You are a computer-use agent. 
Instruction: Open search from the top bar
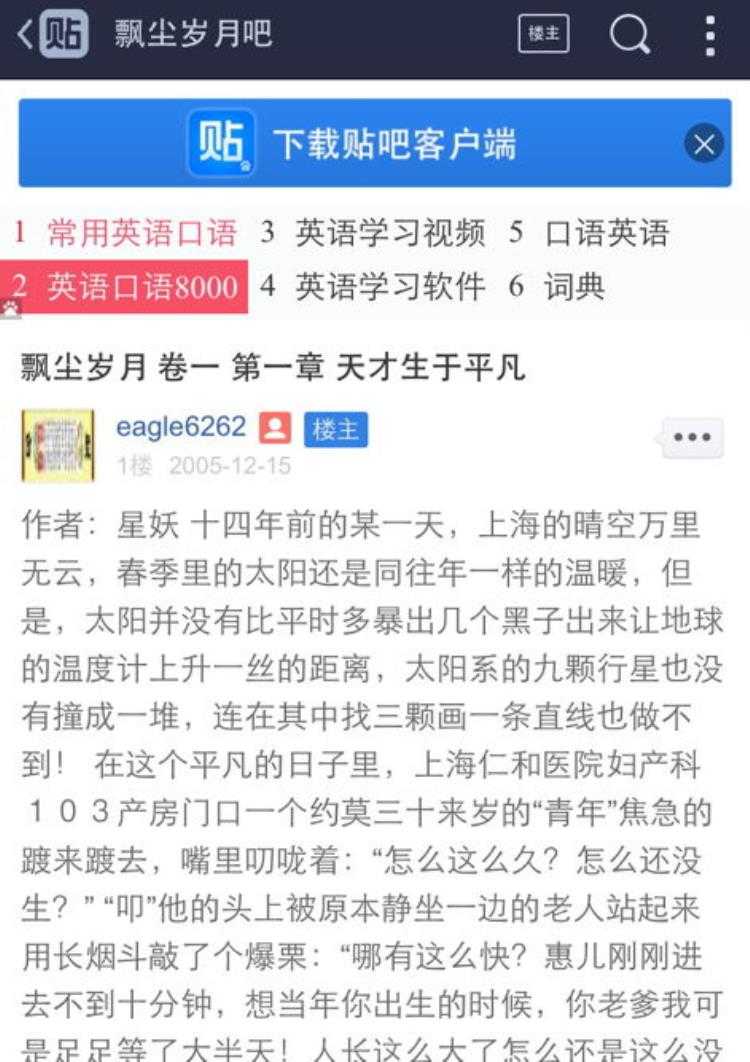click(x=629, y=35)
